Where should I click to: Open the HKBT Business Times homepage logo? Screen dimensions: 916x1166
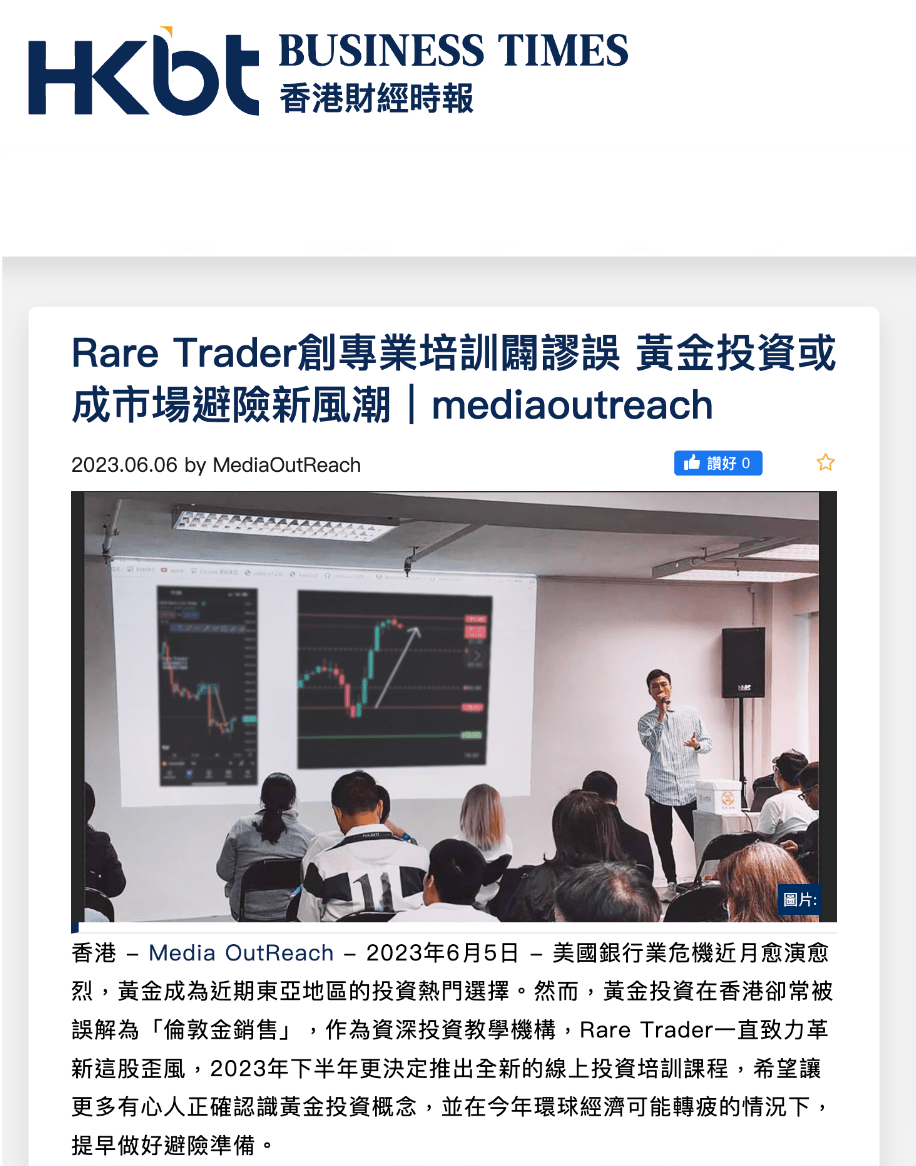[x=328, y=72]
